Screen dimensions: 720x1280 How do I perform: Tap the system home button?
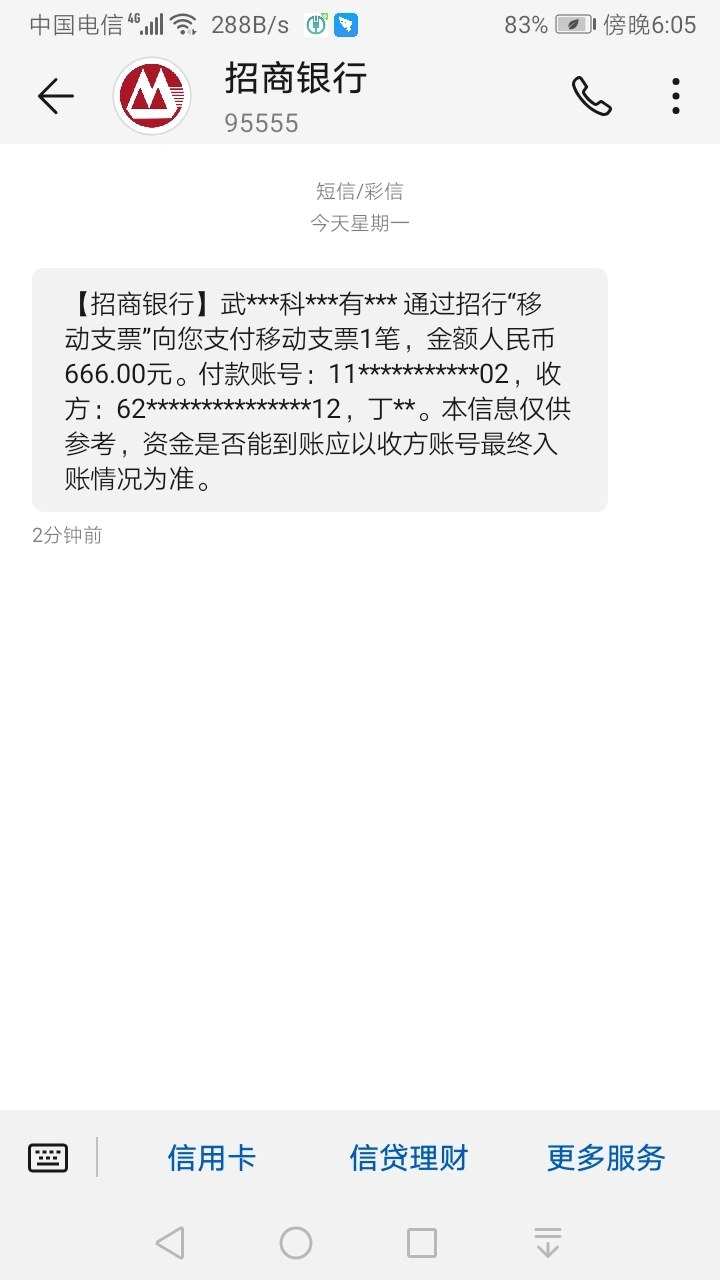pyautogui.click(x=296, y=1243)
